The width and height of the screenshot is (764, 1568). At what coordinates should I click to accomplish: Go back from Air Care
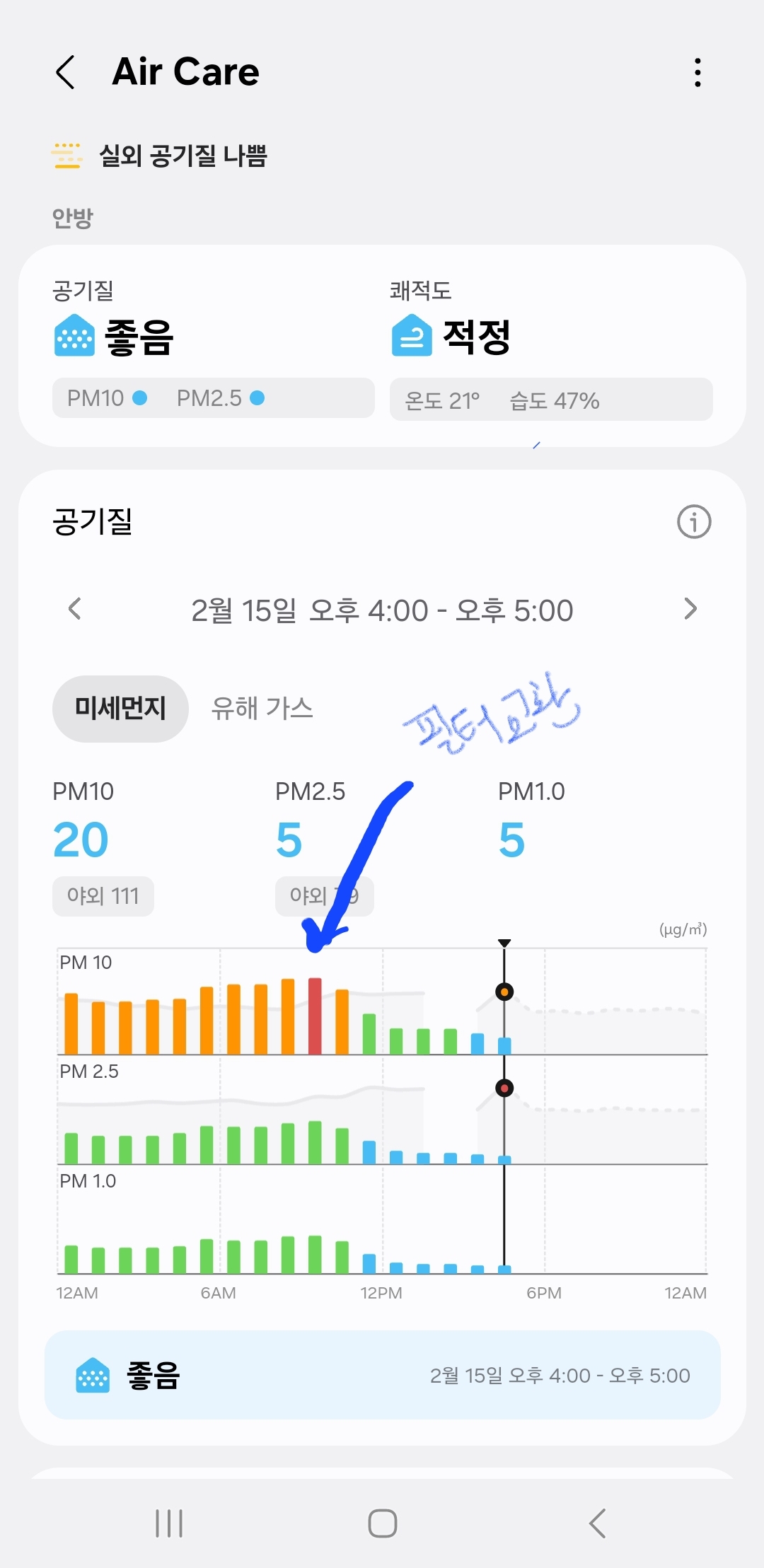pos(66,72)
